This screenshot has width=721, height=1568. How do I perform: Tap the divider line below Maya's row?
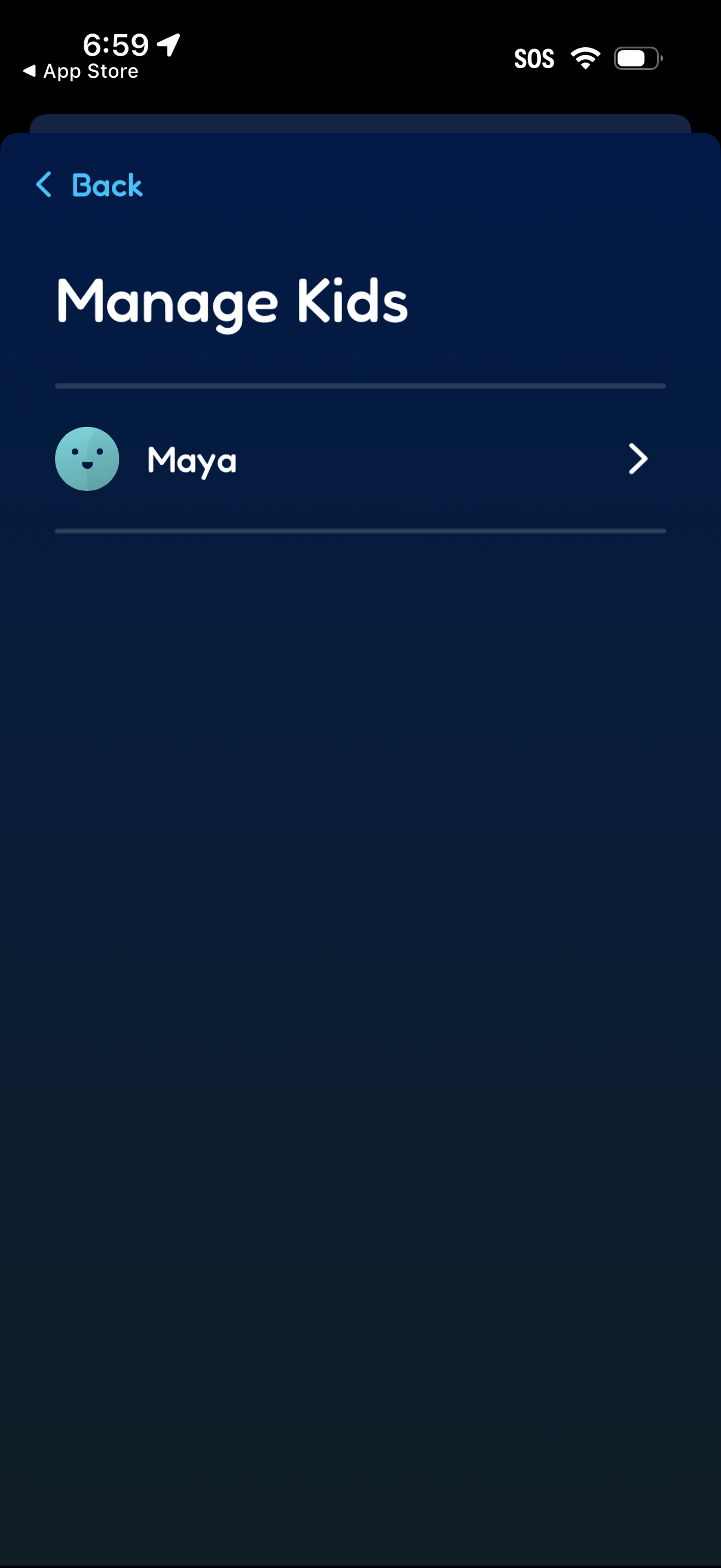(x=359, y=530)
